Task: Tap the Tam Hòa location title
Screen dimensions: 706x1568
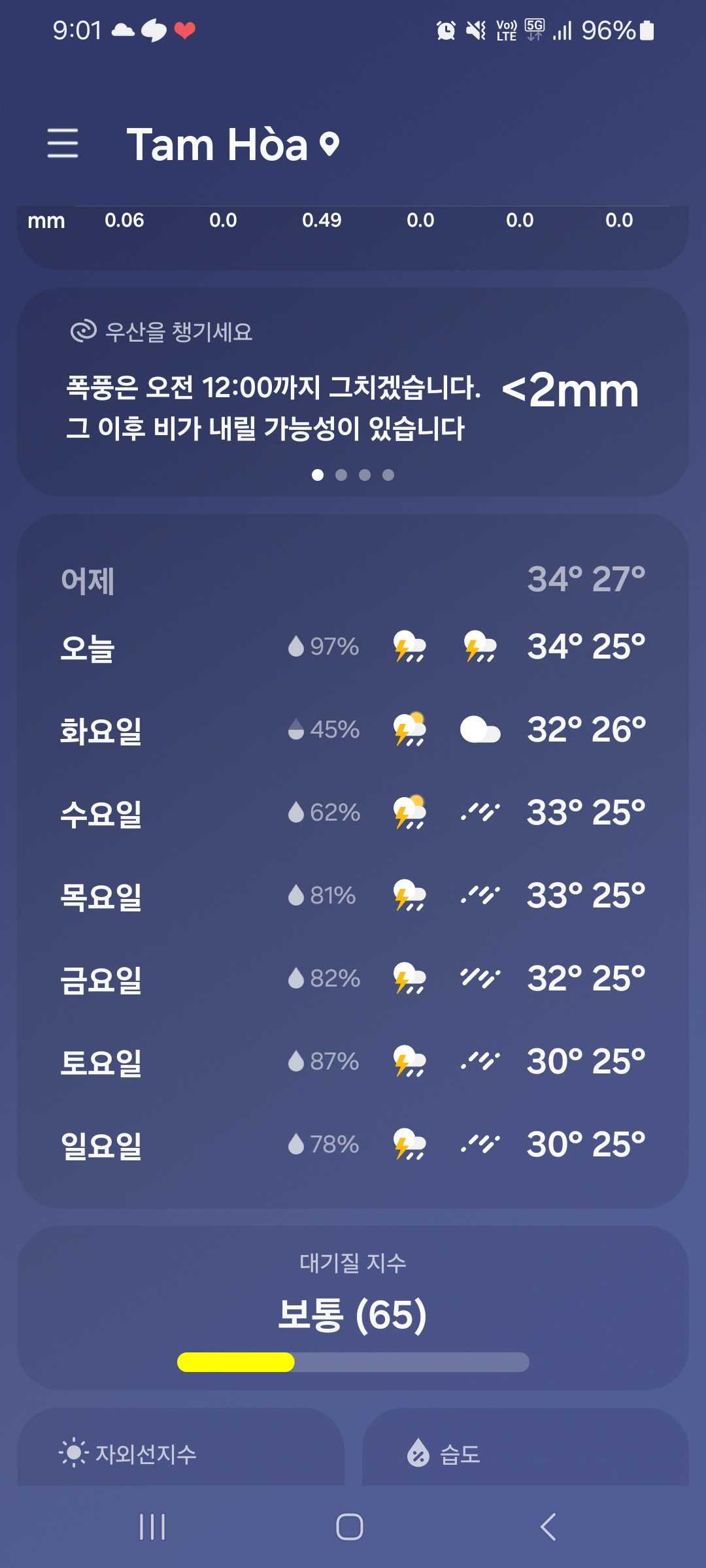Action: [233, 144]
